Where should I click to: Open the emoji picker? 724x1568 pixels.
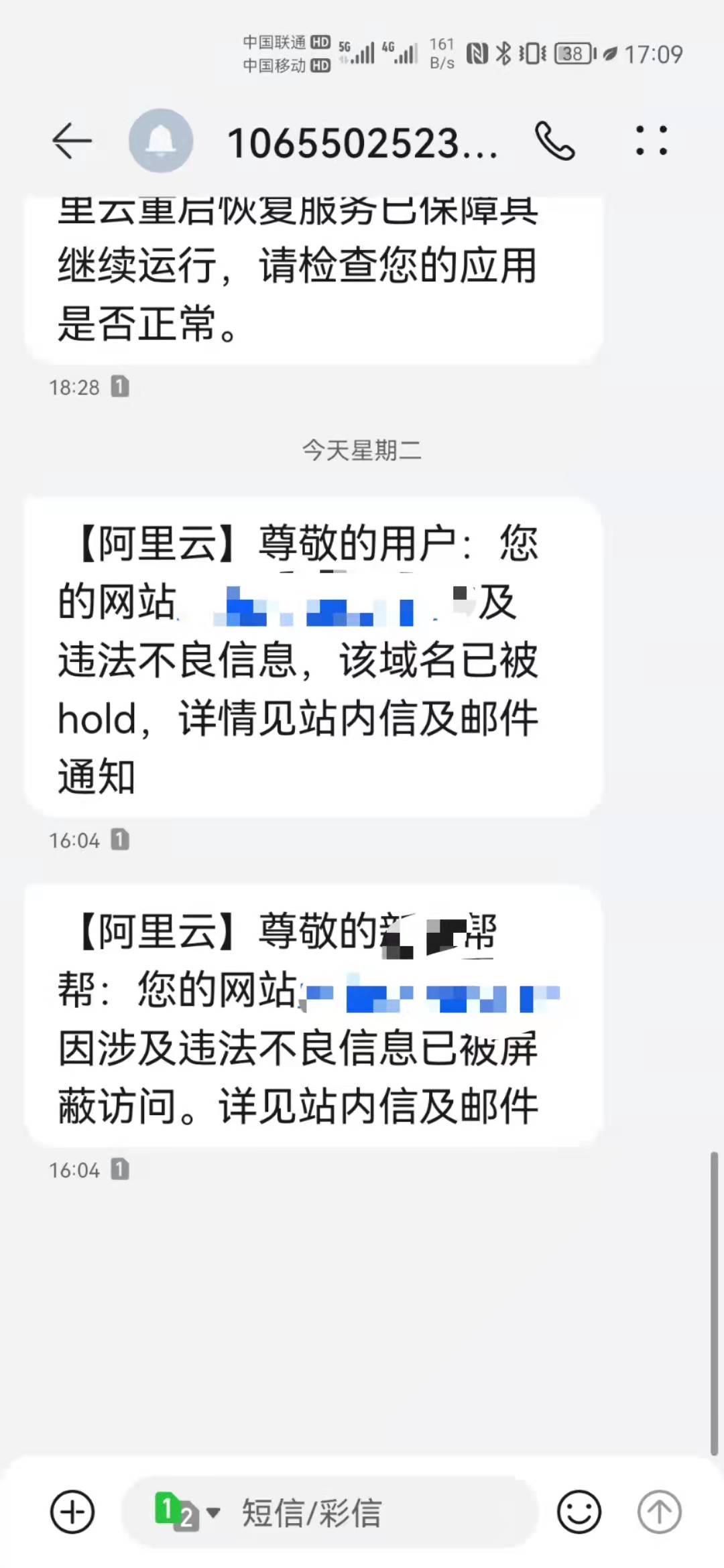(579, 1512)
